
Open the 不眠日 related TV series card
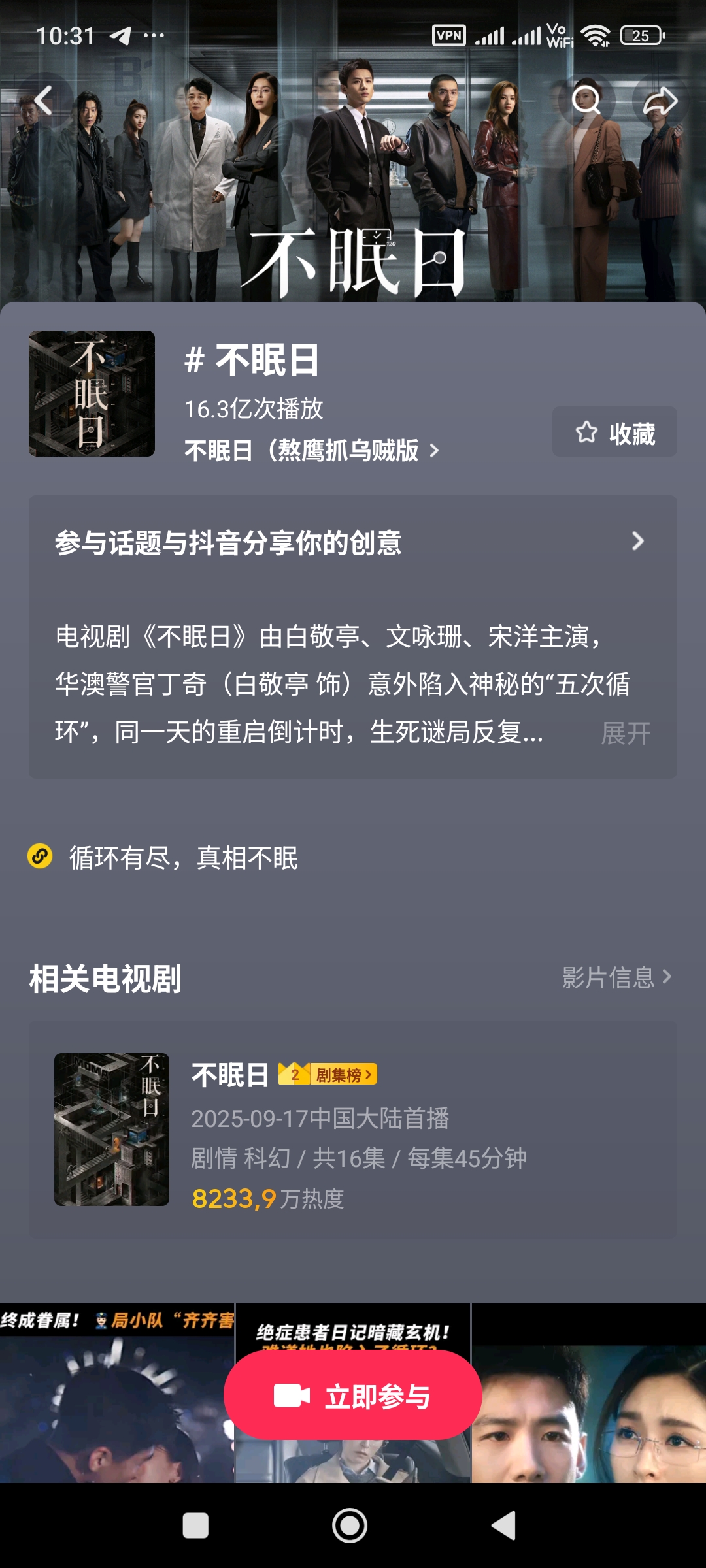point(352,1129)
